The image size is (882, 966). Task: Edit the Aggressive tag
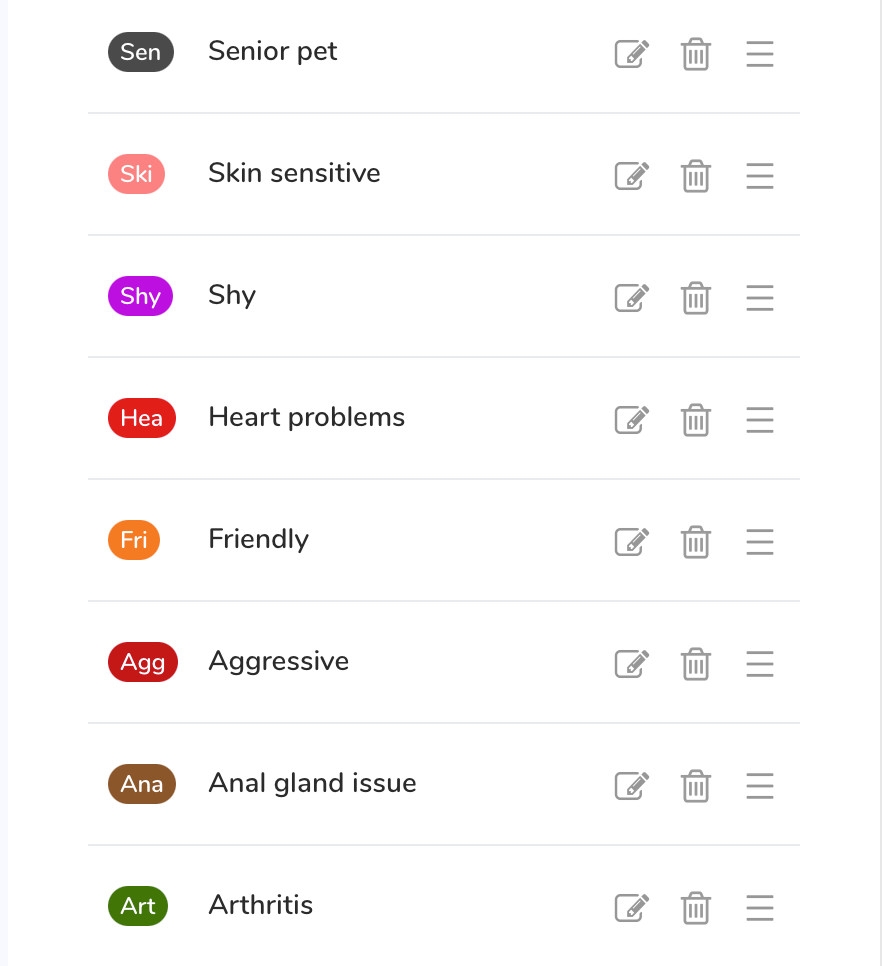pos(631,664)
